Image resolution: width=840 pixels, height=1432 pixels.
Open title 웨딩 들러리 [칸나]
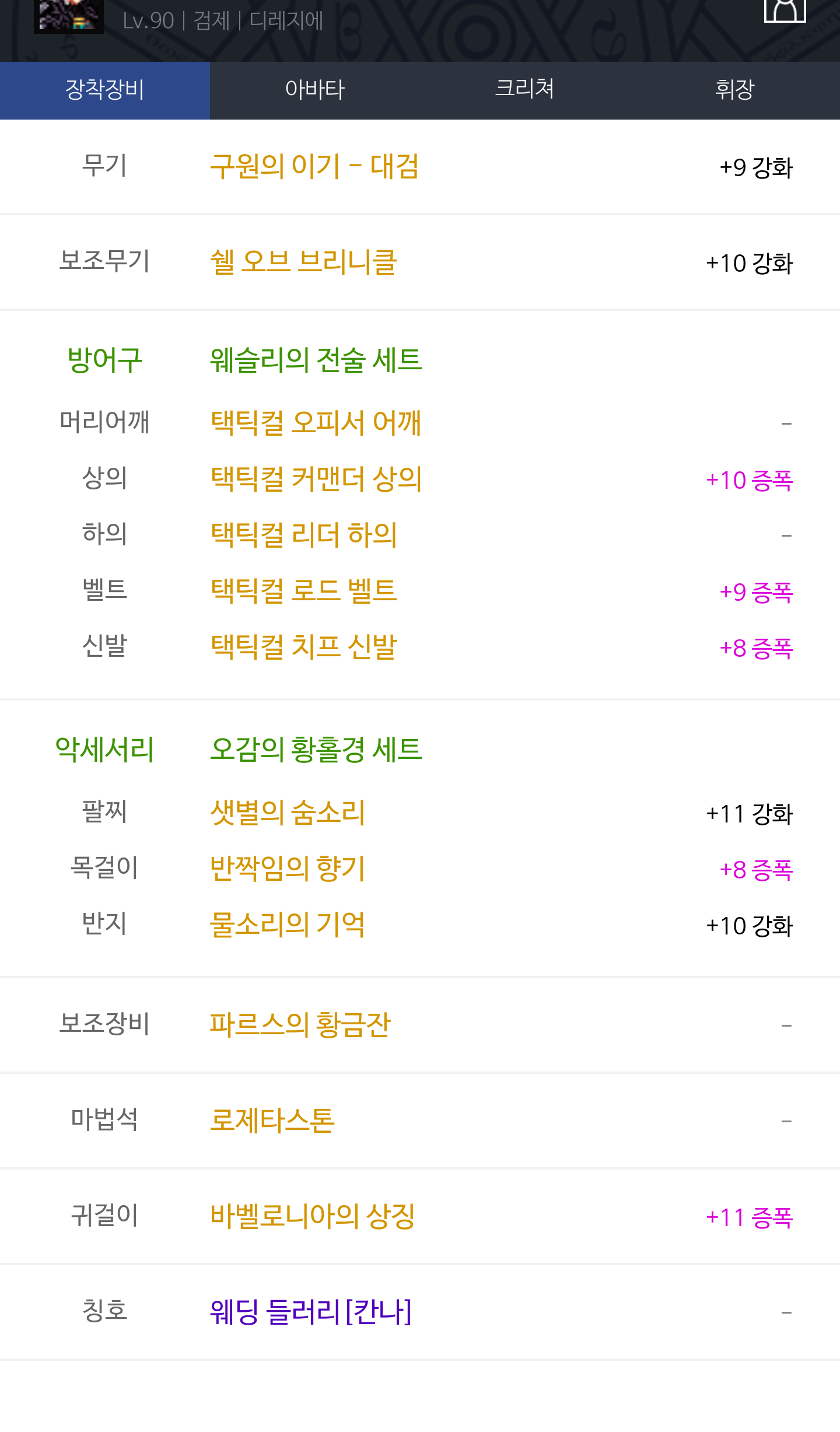311,1312
